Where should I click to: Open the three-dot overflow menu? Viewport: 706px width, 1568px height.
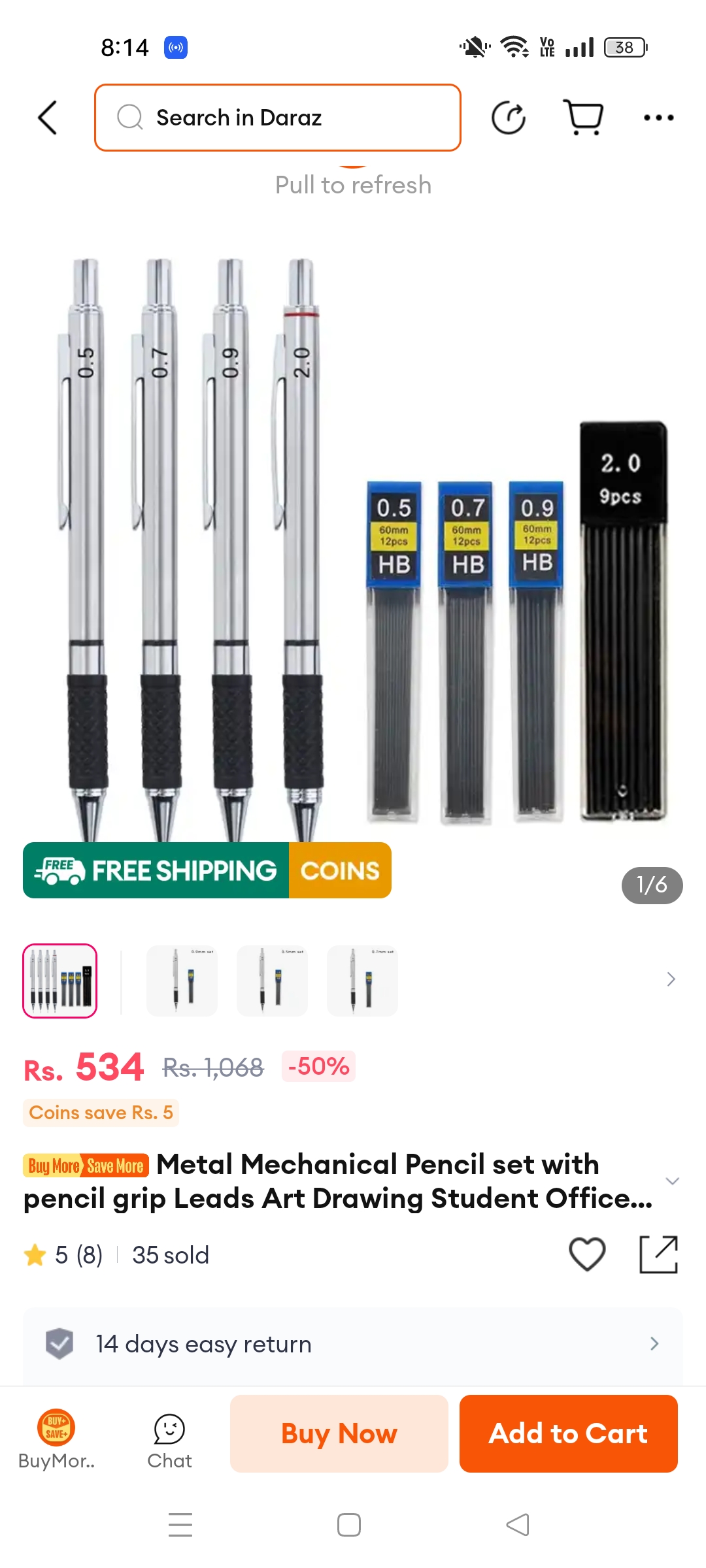(x=658, y=118)
